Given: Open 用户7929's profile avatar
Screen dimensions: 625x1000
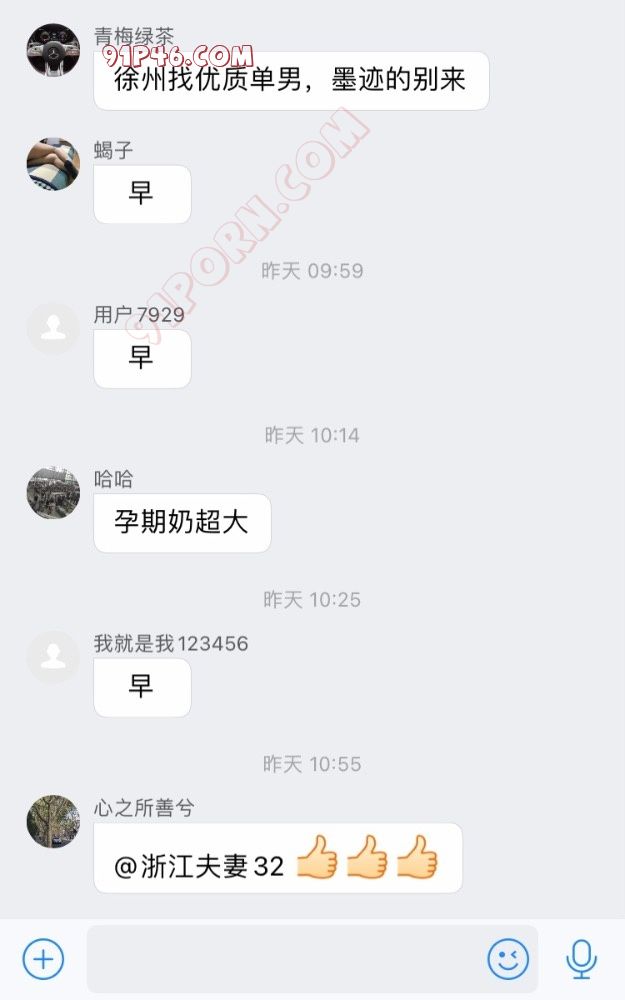Looking at the screenshot, I should [53, 328].
